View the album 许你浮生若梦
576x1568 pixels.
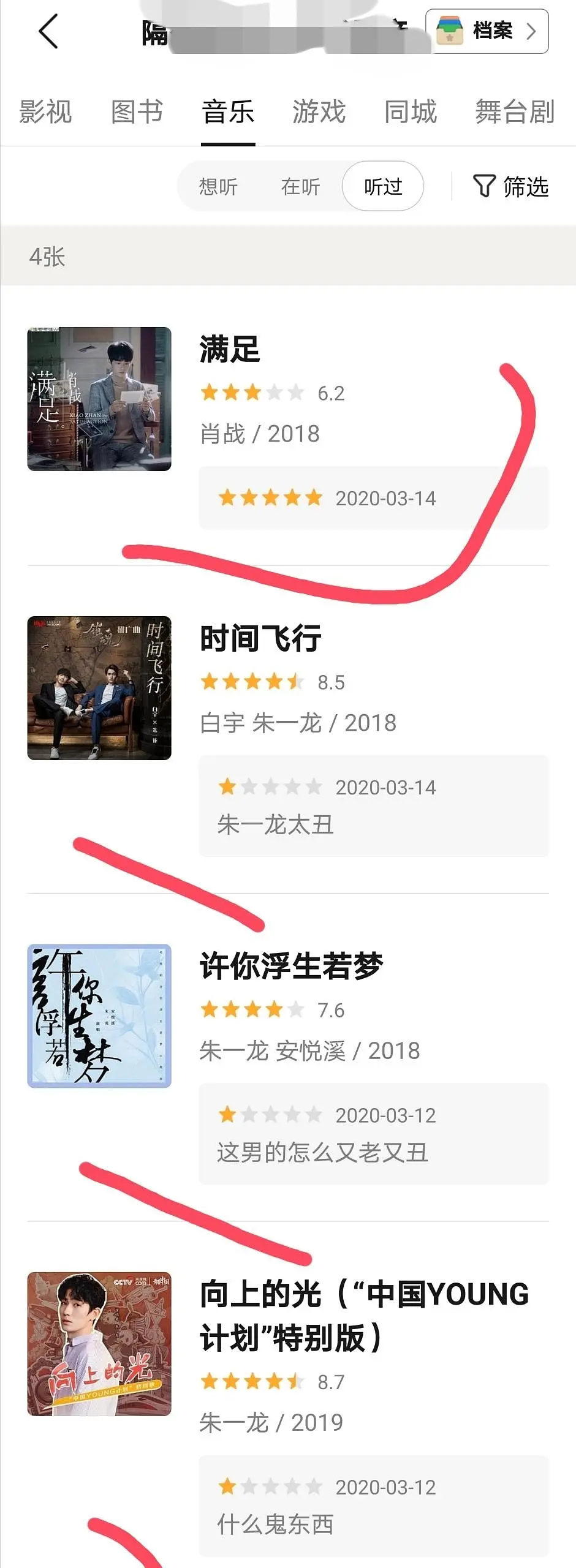tap(291, 967)
